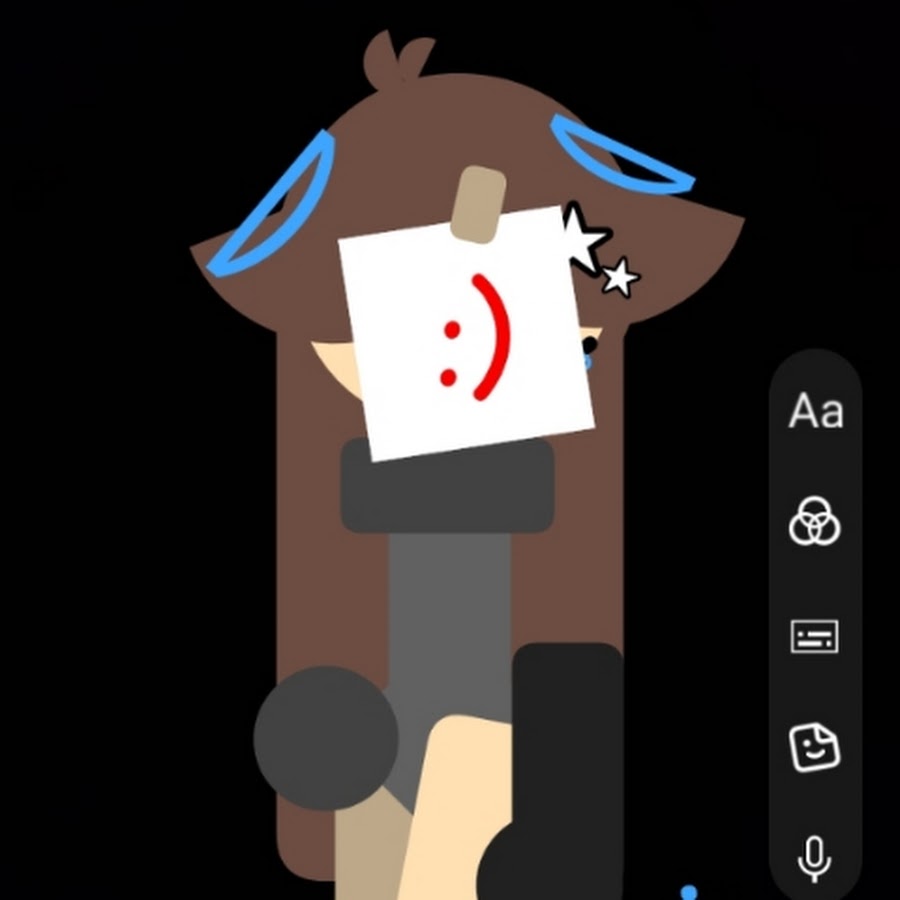Add text with the Aa tool
This screenshot has height=900, width=900.
coord(815,411)
